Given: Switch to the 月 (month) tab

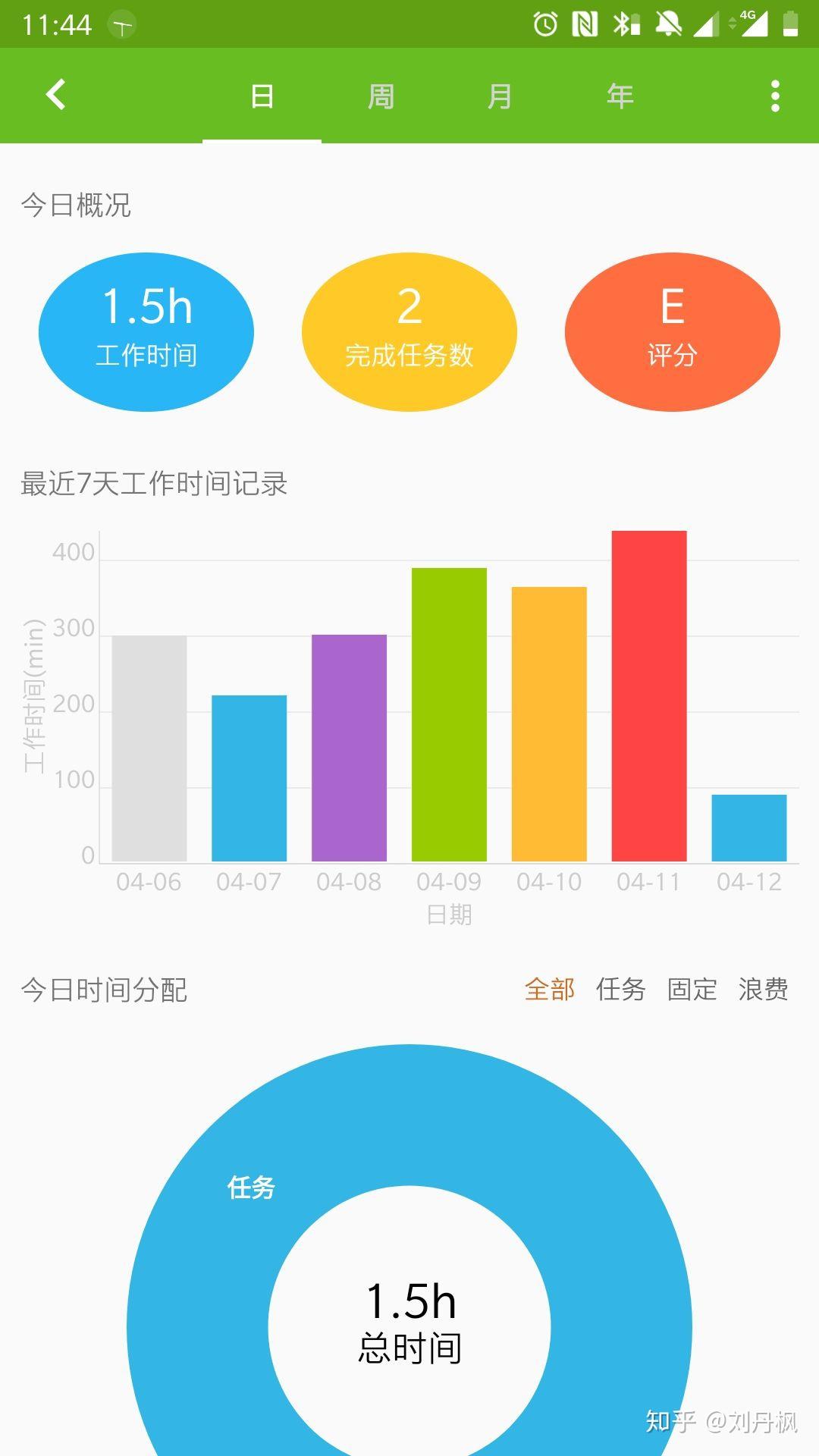Looking at the screenshot, I should [500, 96].
